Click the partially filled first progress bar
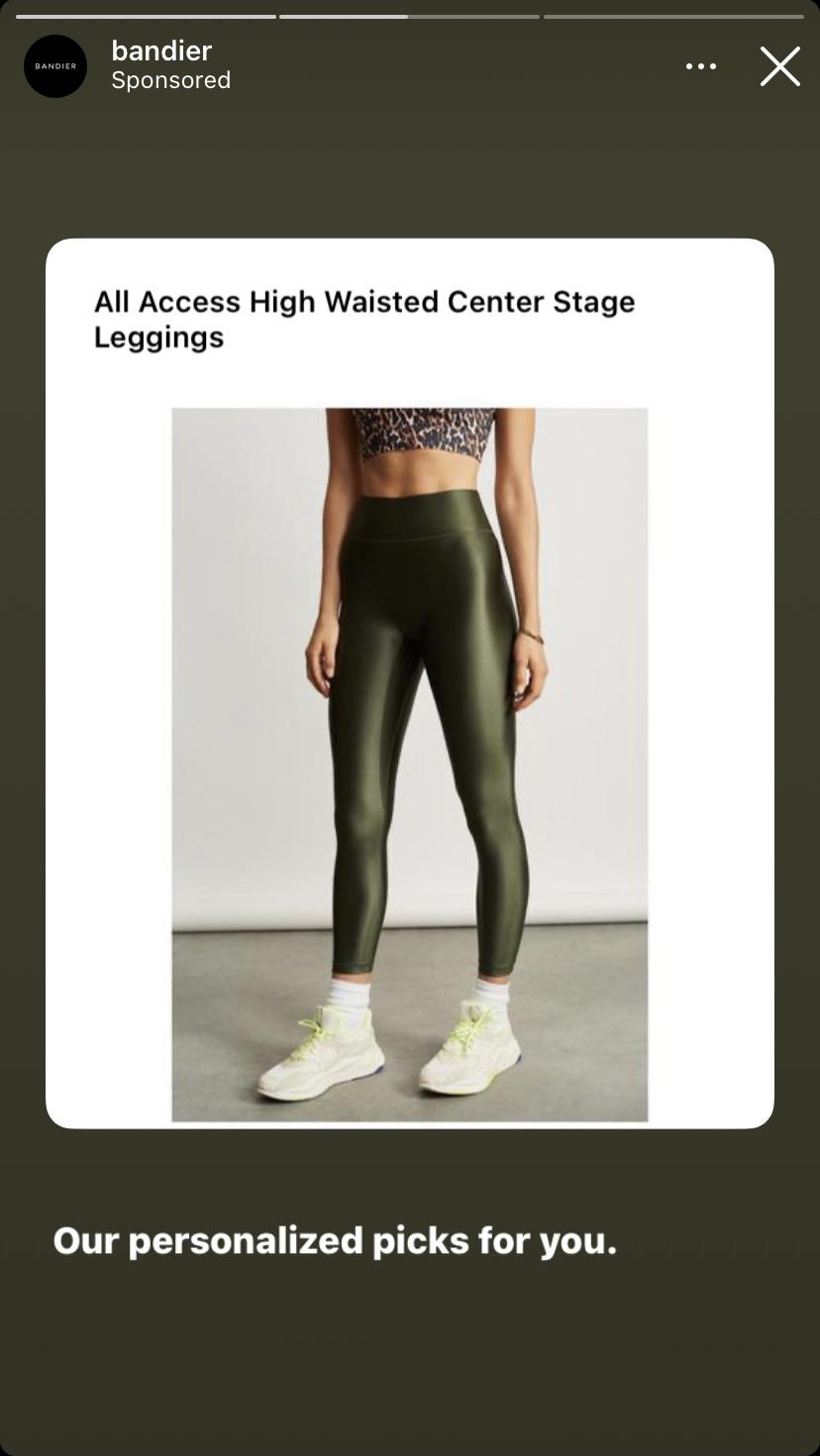Viewport: 820px width, 1456px height. coord(147,15)
